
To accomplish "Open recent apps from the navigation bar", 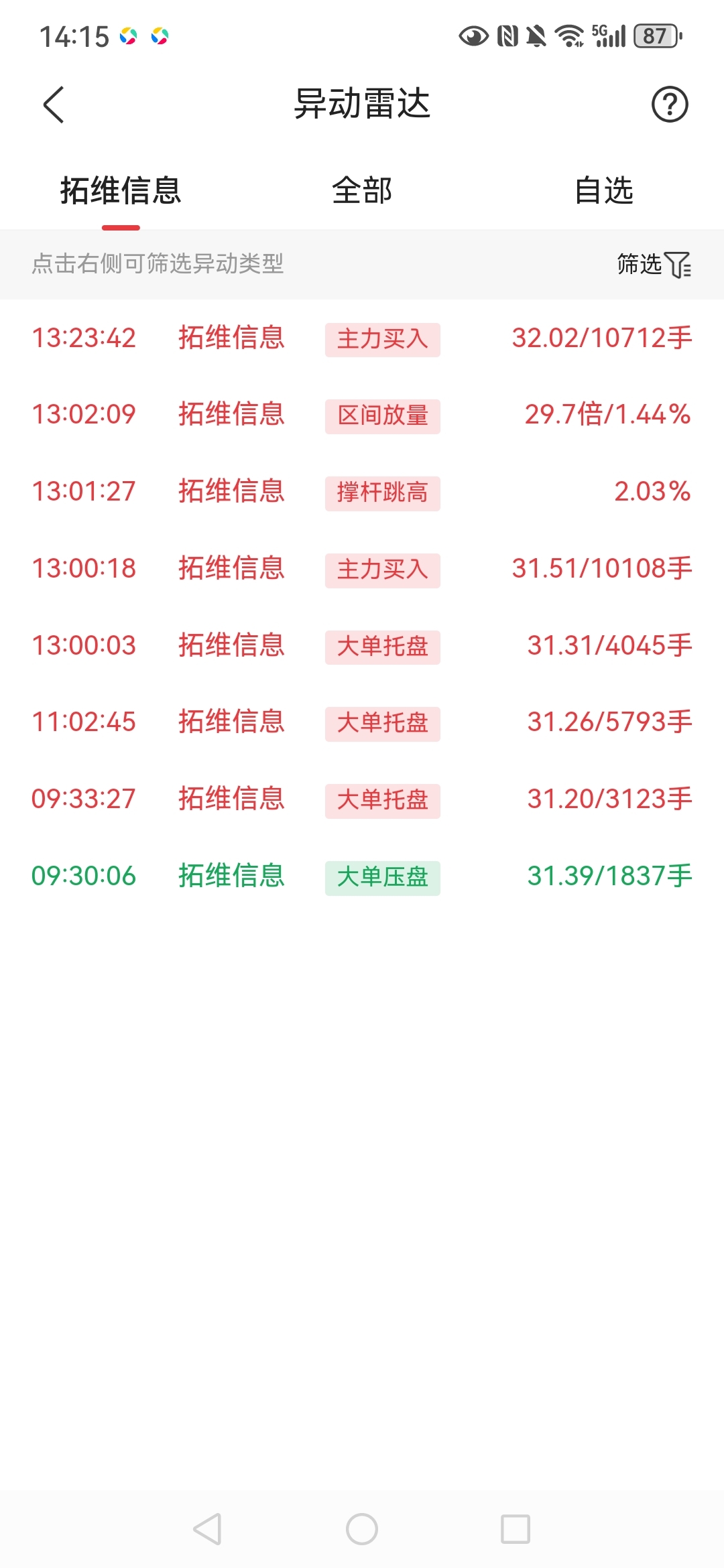I will (x=516, y=1529).
